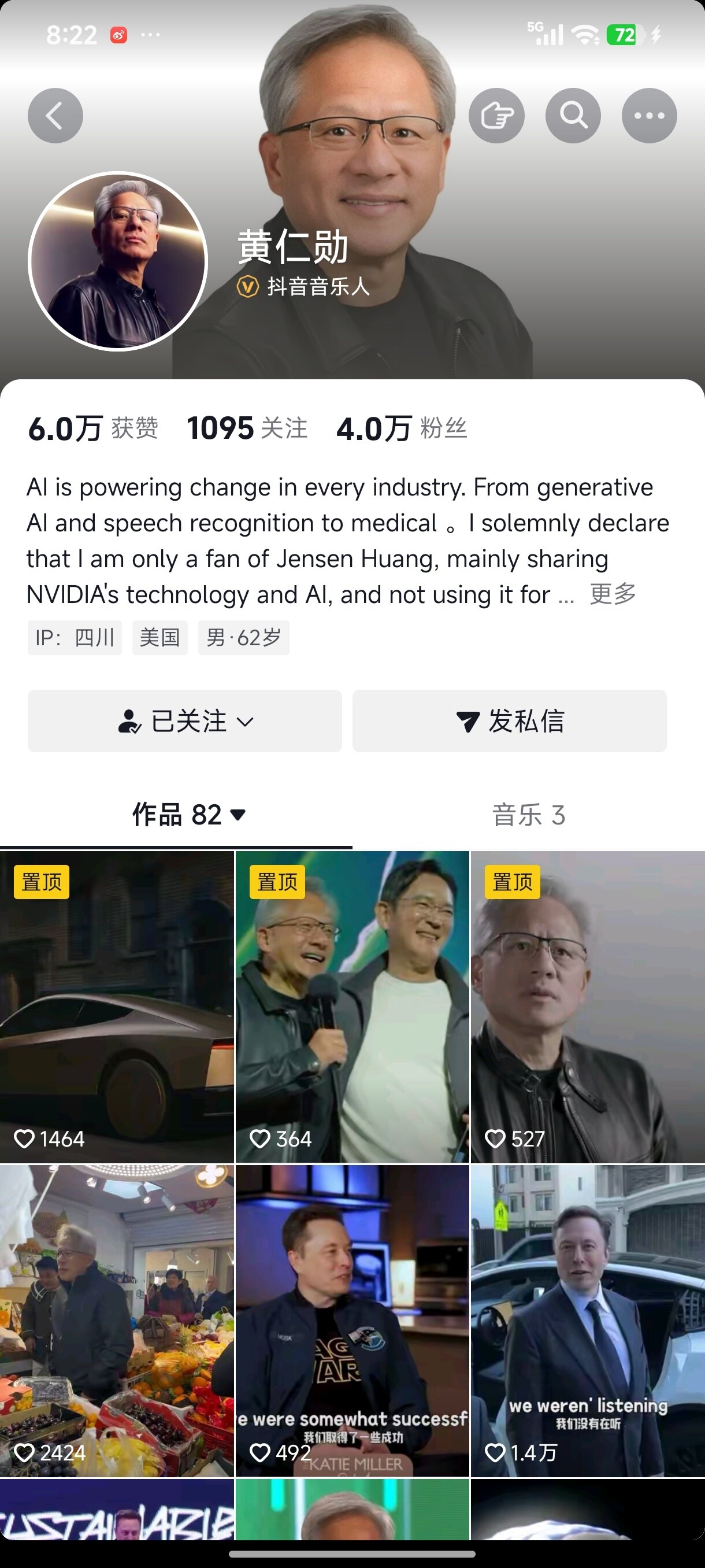Open the video with 1.4万 likes
The width and height of the screenshot is (705, 1568).
588,1321
